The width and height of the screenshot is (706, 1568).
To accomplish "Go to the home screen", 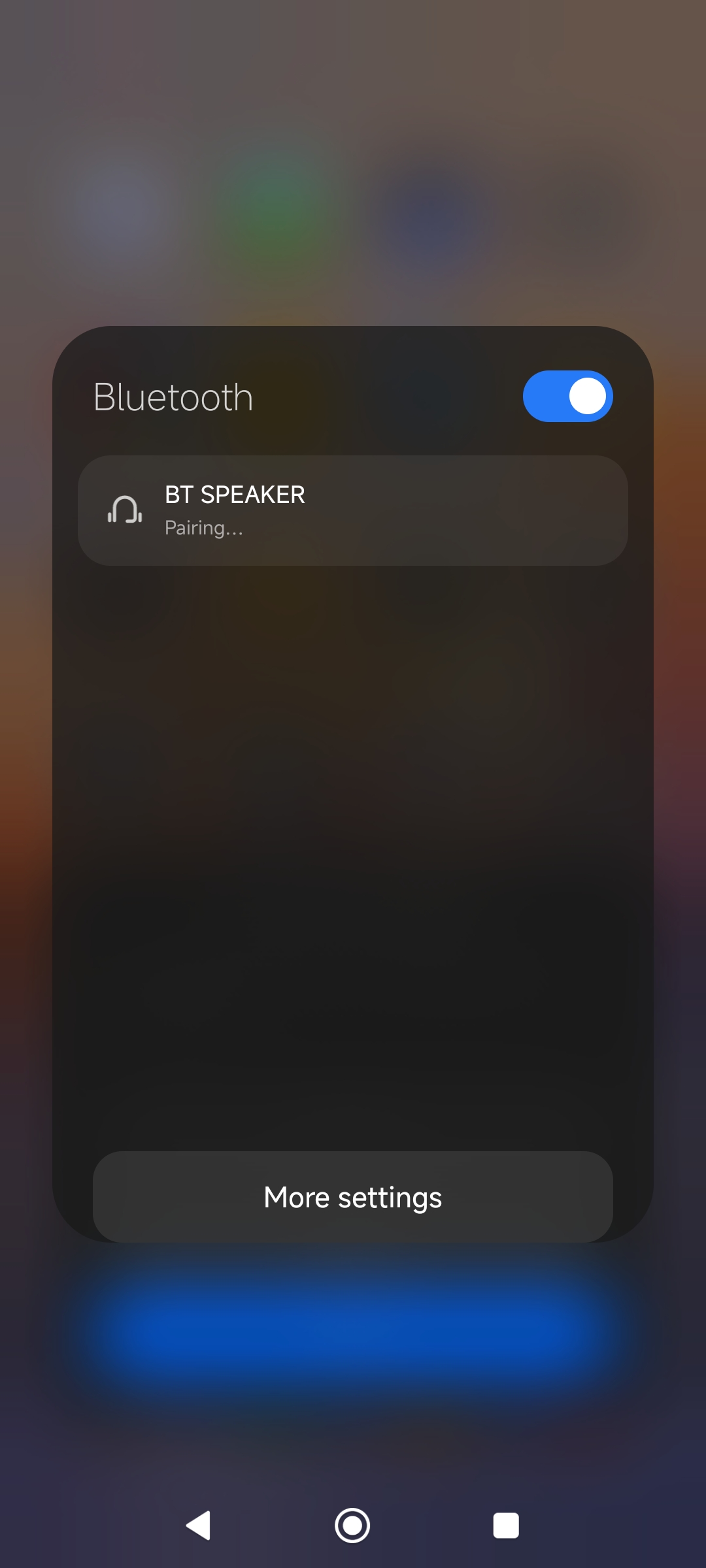I will (x=352, y=1526).
